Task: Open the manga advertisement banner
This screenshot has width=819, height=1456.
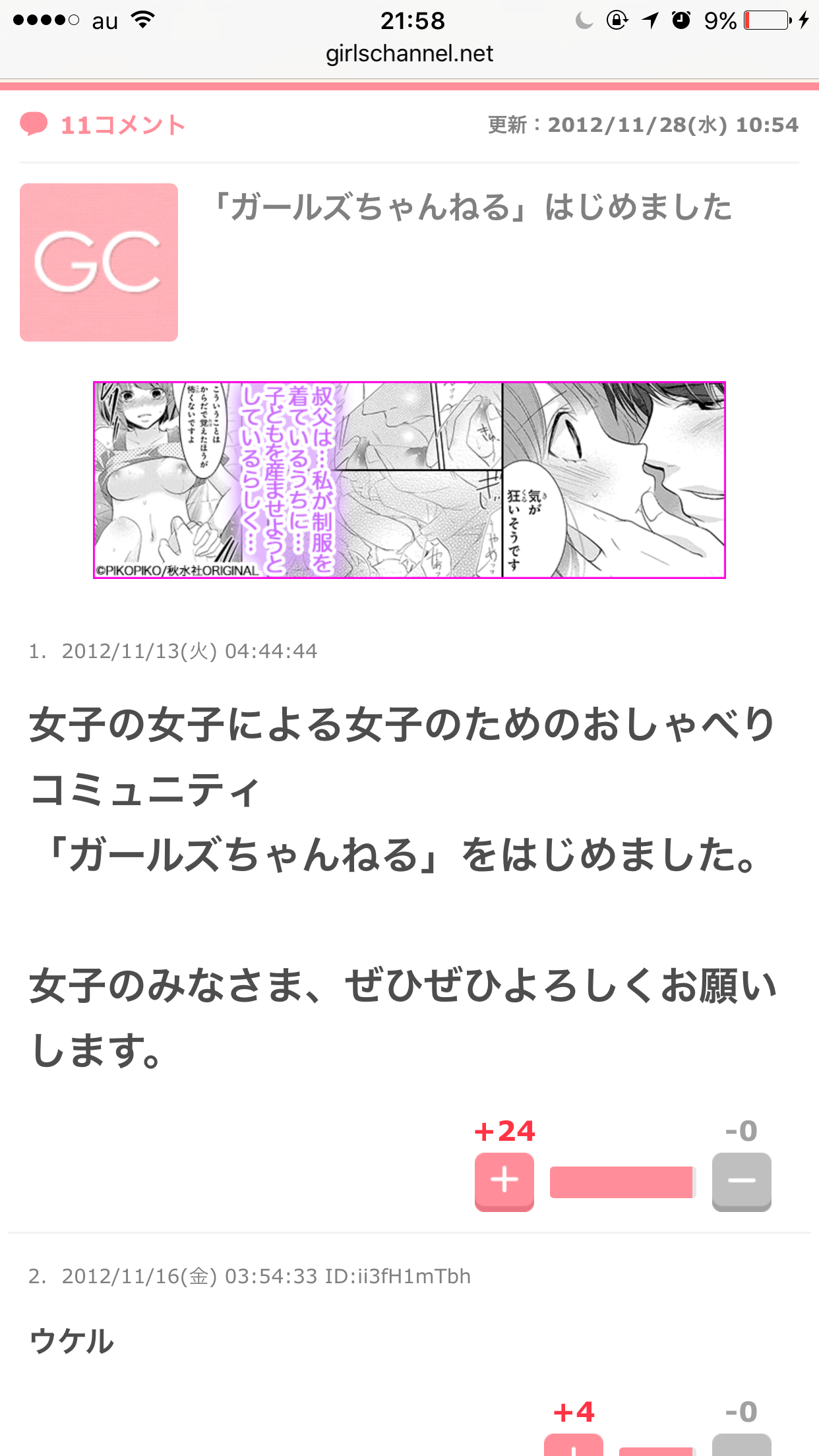Action: tap(409, 480)
